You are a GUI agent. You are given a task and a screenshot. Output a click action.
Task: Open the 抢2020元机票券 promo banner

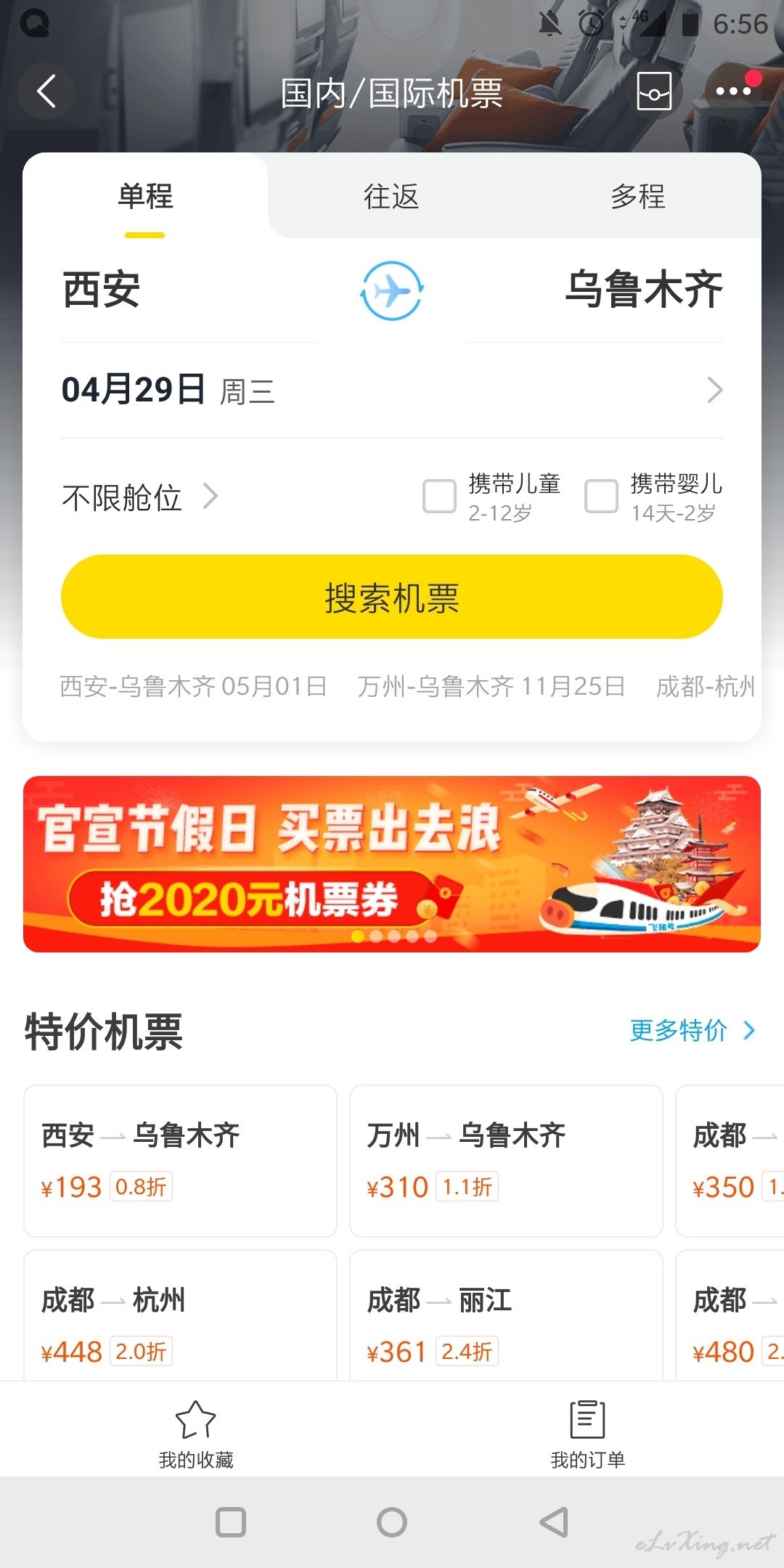392,864
